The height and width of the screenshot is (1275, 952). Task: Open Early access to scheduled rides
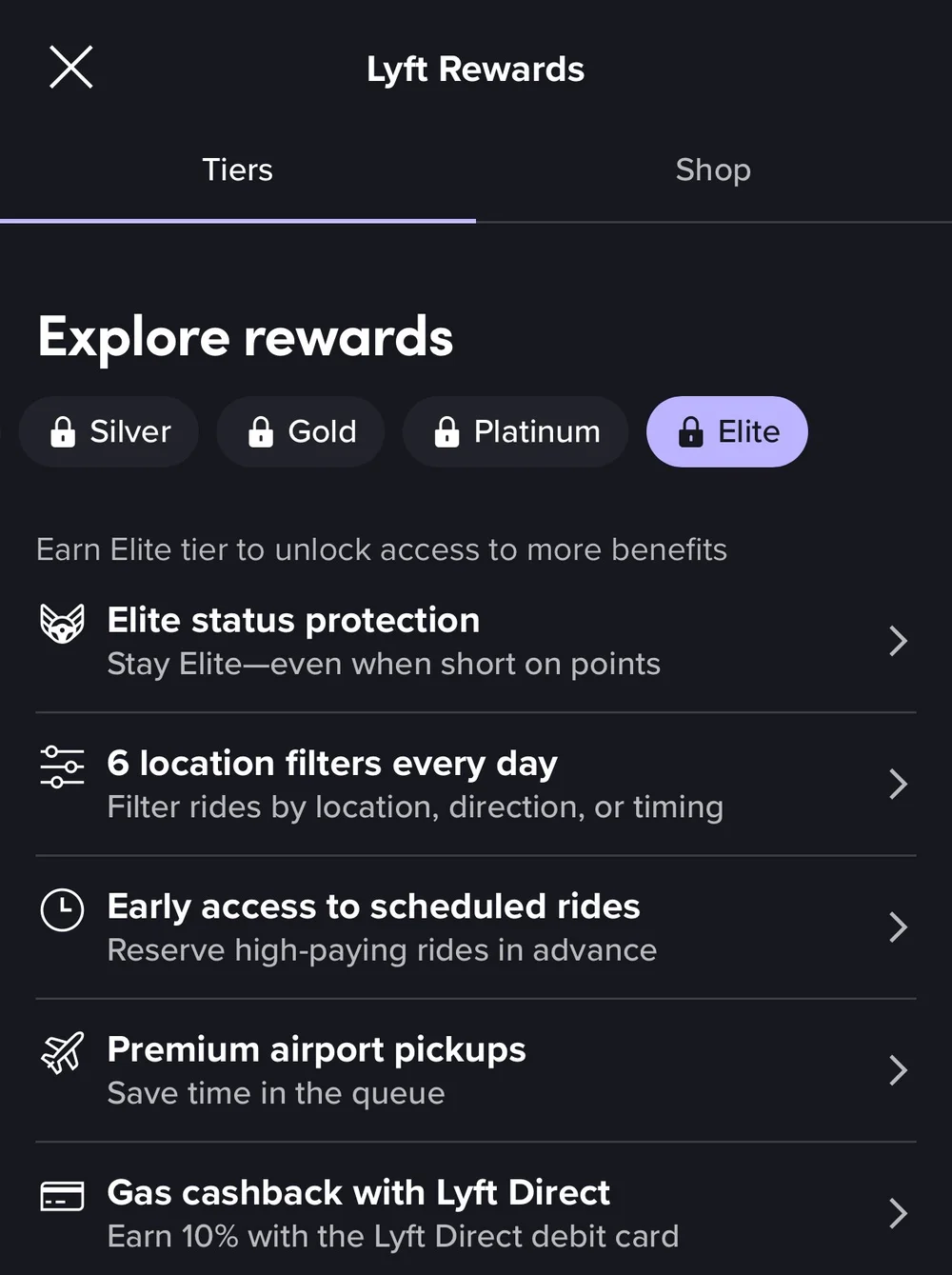pyautogui.click(x=476, y=926)
